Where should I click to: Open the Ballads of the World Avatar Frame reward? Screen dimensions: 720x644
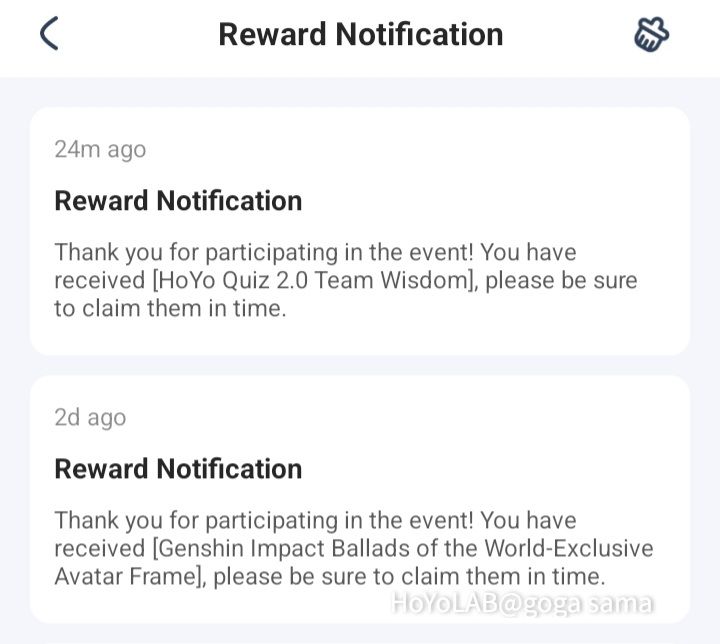coord(360,500)
